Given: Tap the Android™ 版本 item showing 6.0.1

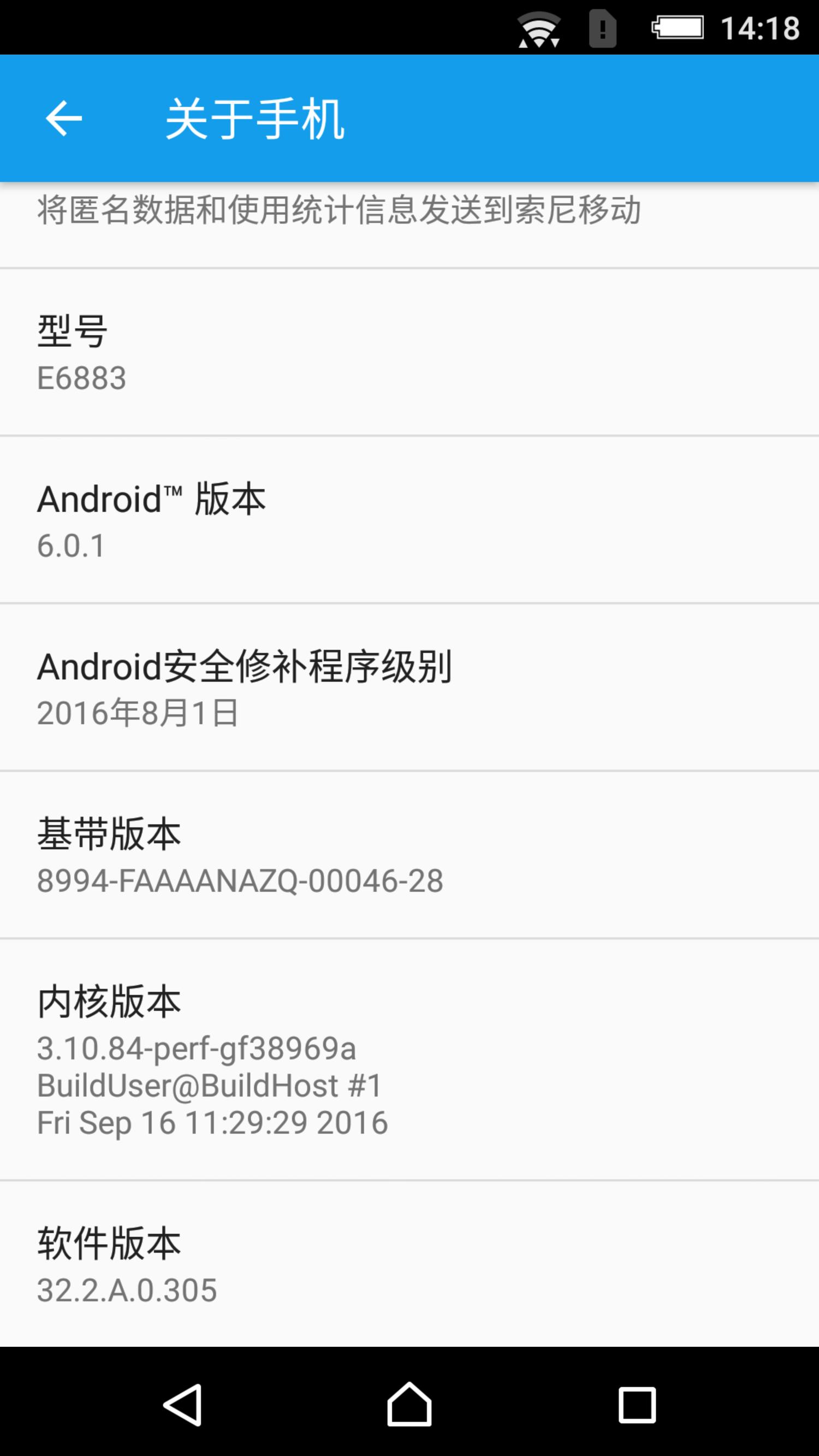Looking at the screenshot, I should click(x=409, y=520).
